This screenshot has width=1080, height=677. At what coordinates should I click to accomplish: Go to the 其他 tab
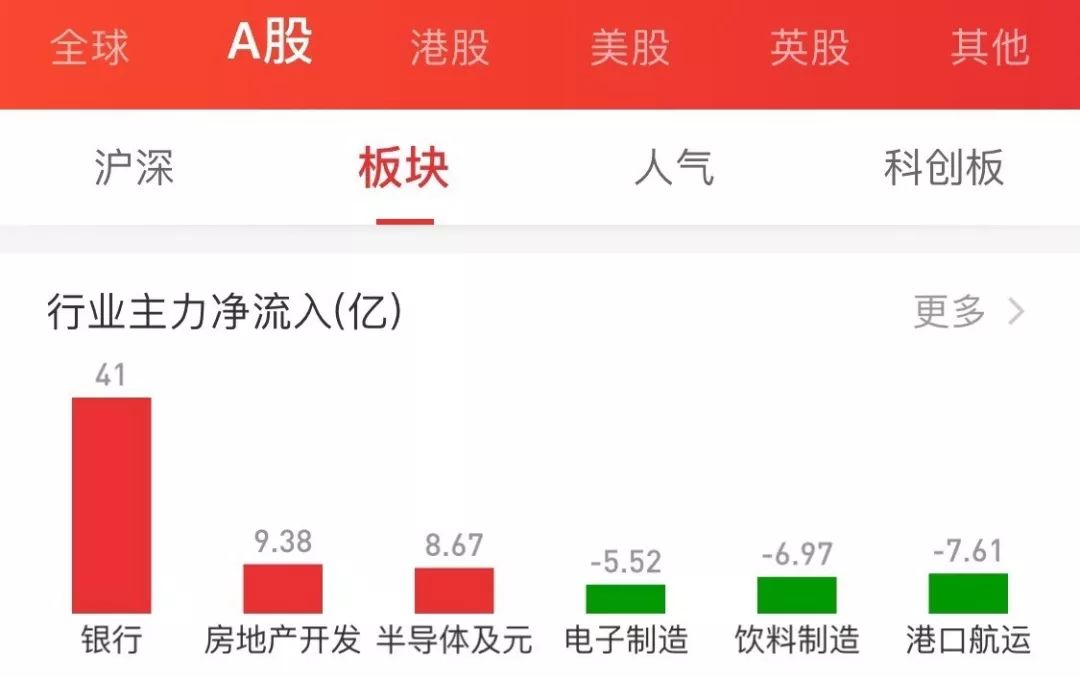(x=989, y=47)
